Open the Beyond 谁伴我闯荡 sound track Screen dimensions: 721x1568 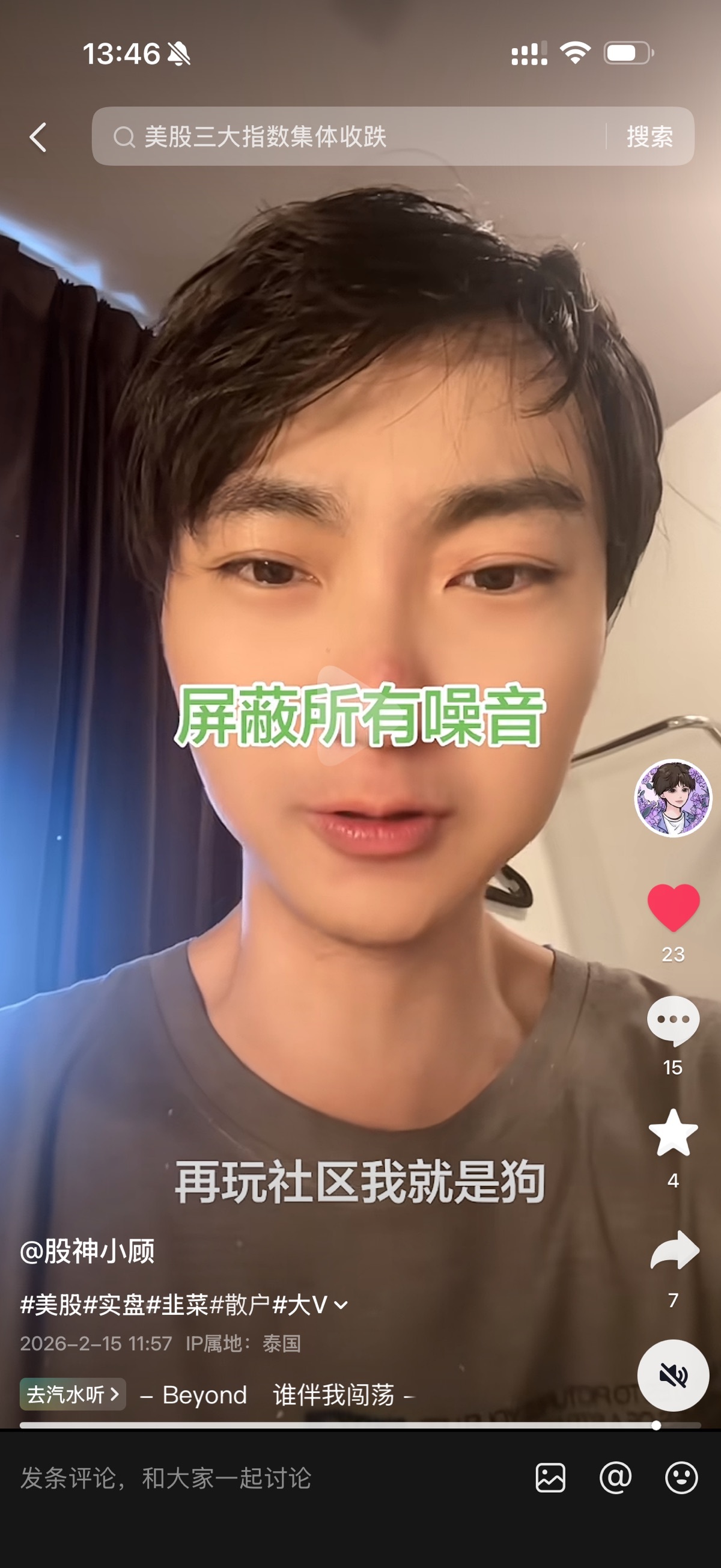[277, 1394]
